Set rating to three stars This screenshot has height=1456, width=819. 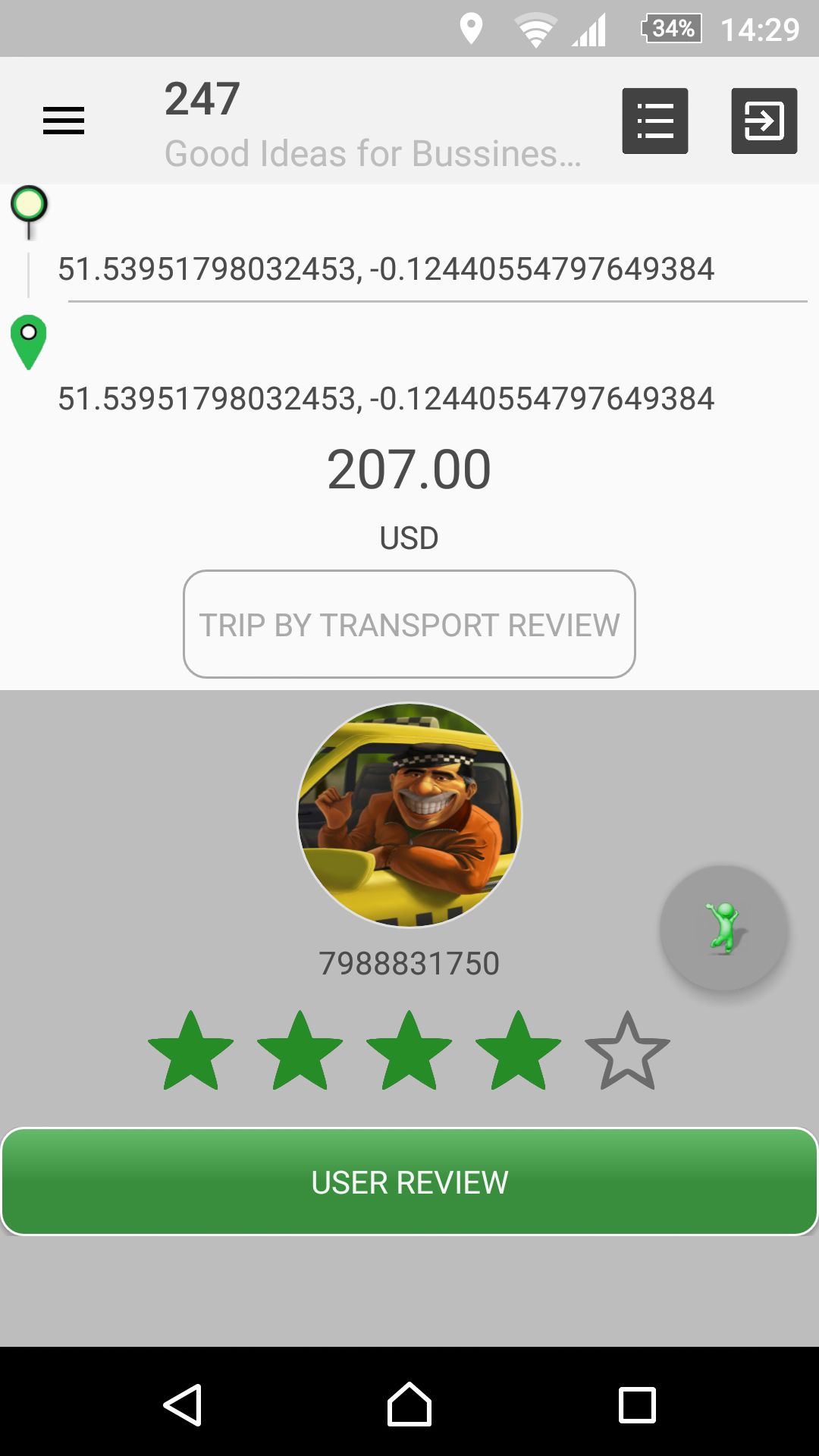pos(409,1052)
